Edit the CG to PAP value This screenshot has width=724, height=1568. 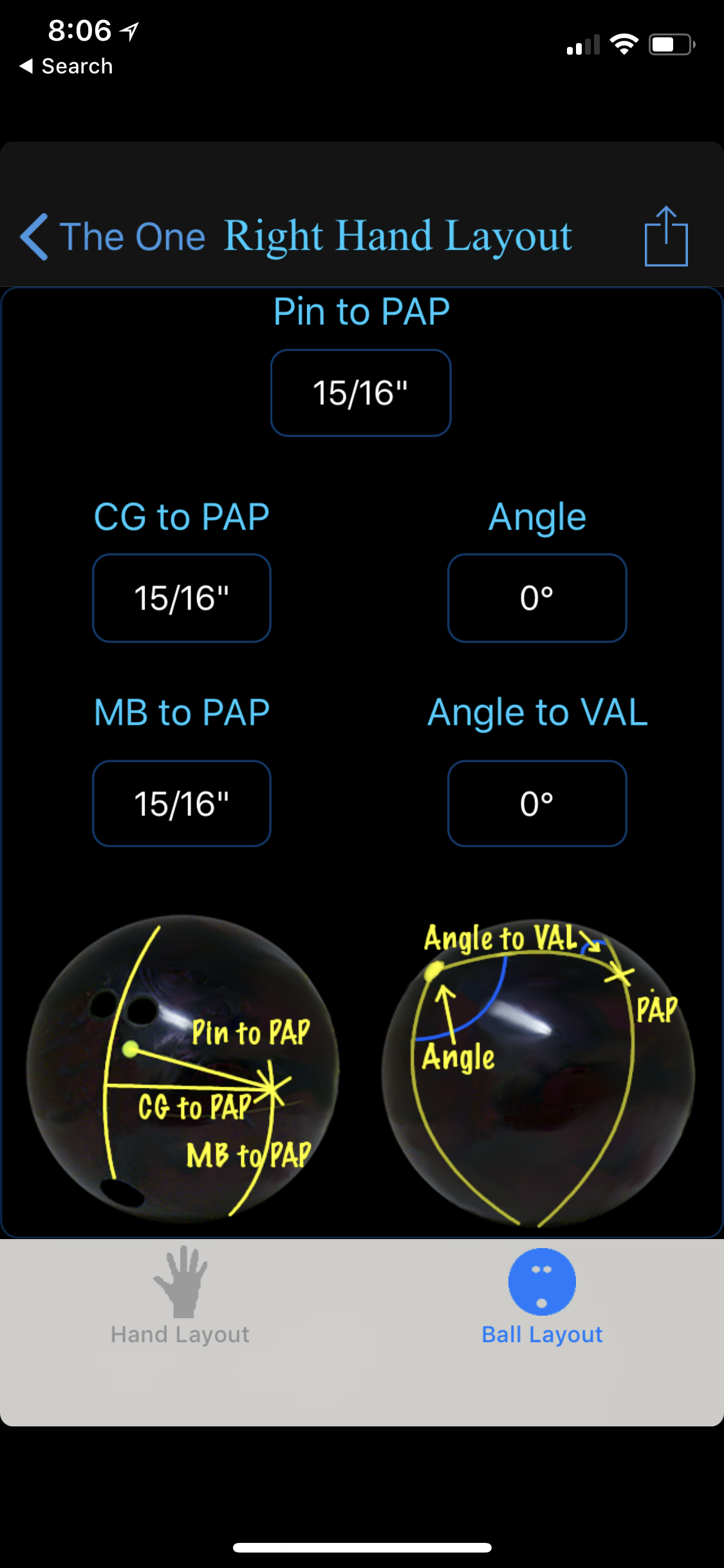click(x=181, y=598)
